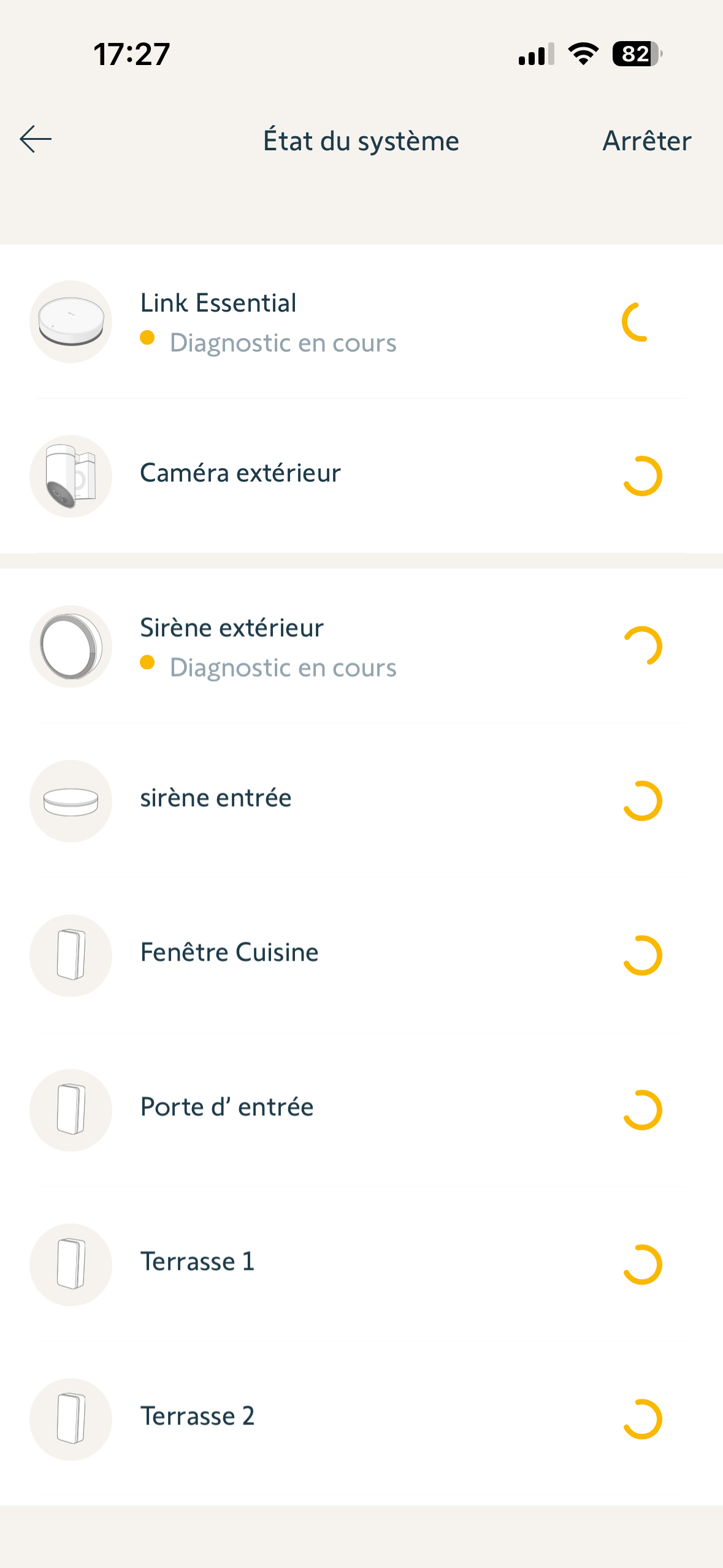Select the Terrasse 1 sensor
The height and width of the screenshot is (1568, 723).
pos(361,1264)
